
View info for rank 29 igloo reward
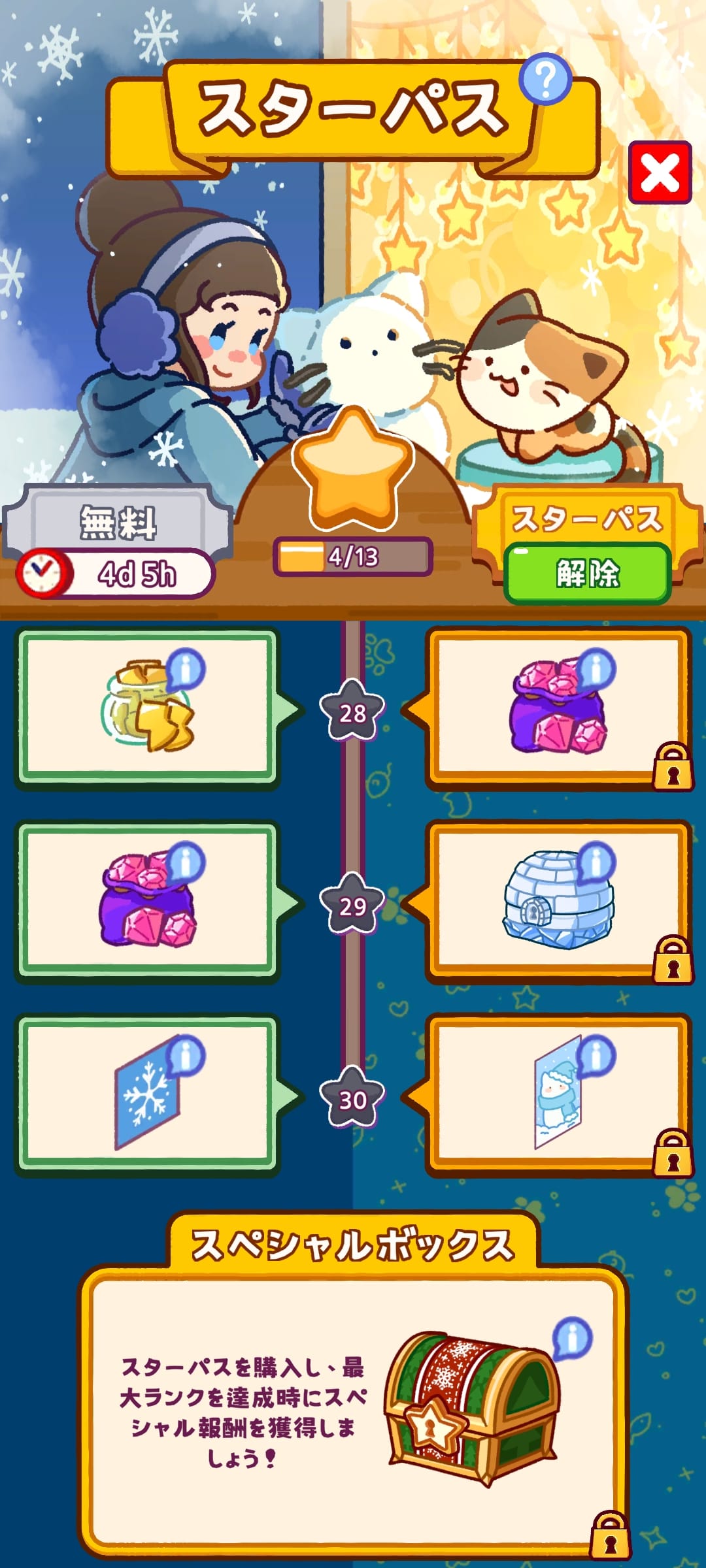[x=596, y=862]
